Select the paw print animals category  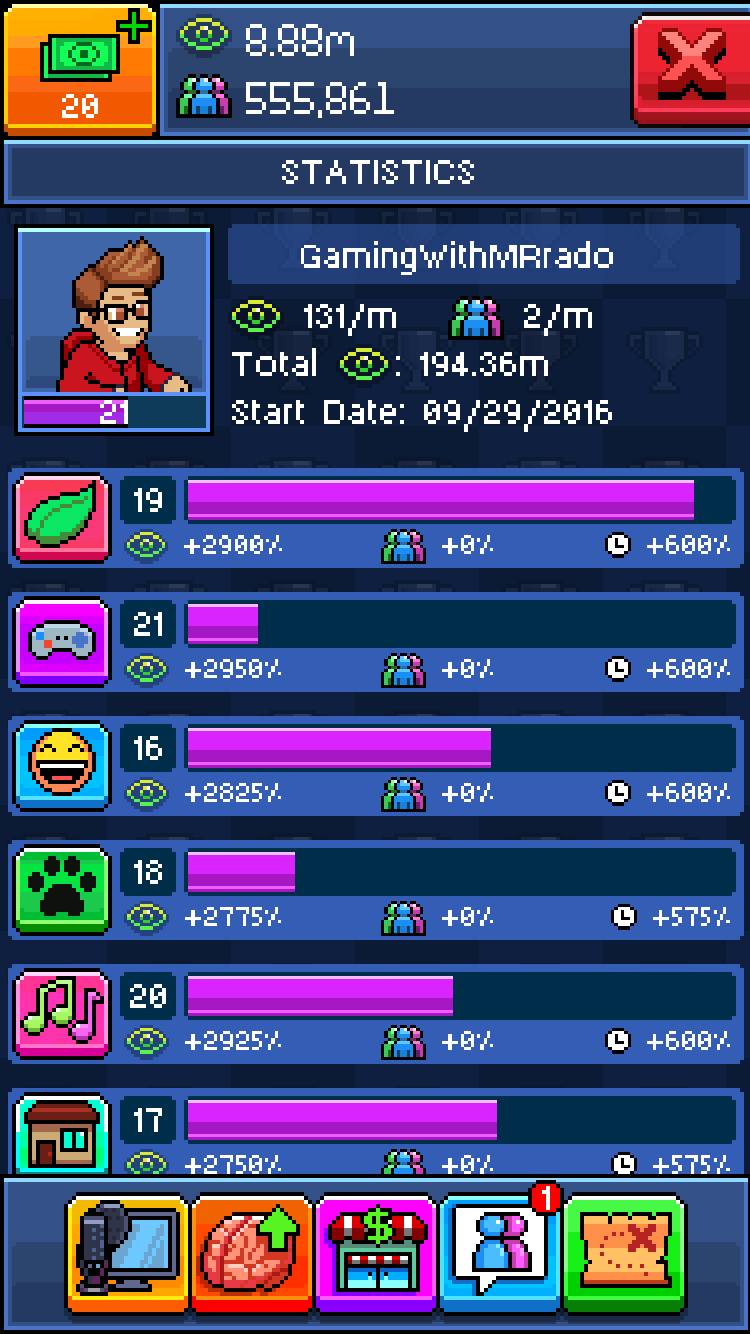click(x=62, y=889)
